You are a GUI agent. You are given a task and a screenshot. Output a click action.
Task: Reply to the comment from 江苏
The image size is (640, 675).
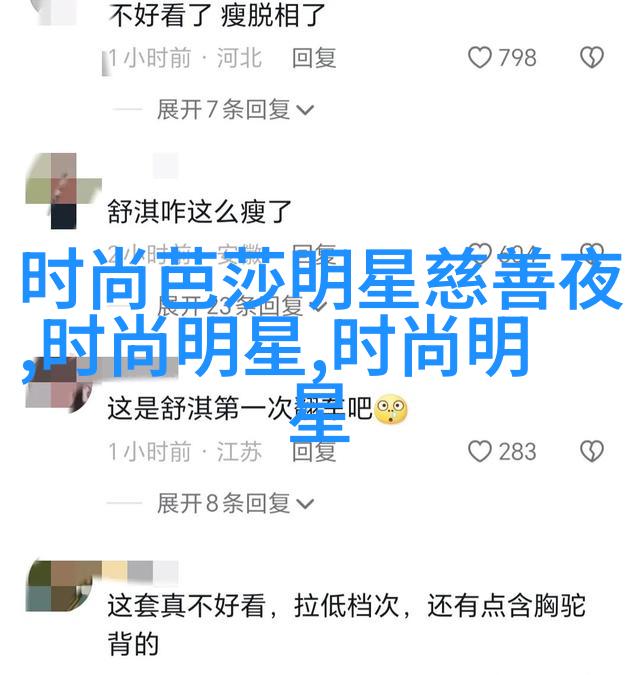tap(313, 452)
